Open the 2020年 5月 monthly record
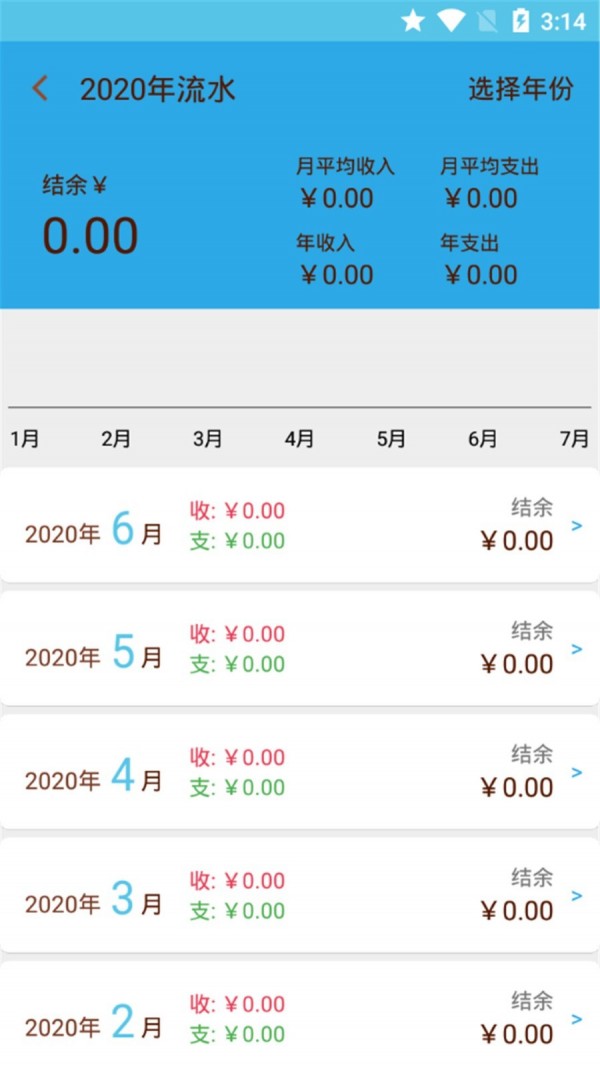 pos(300,649)
